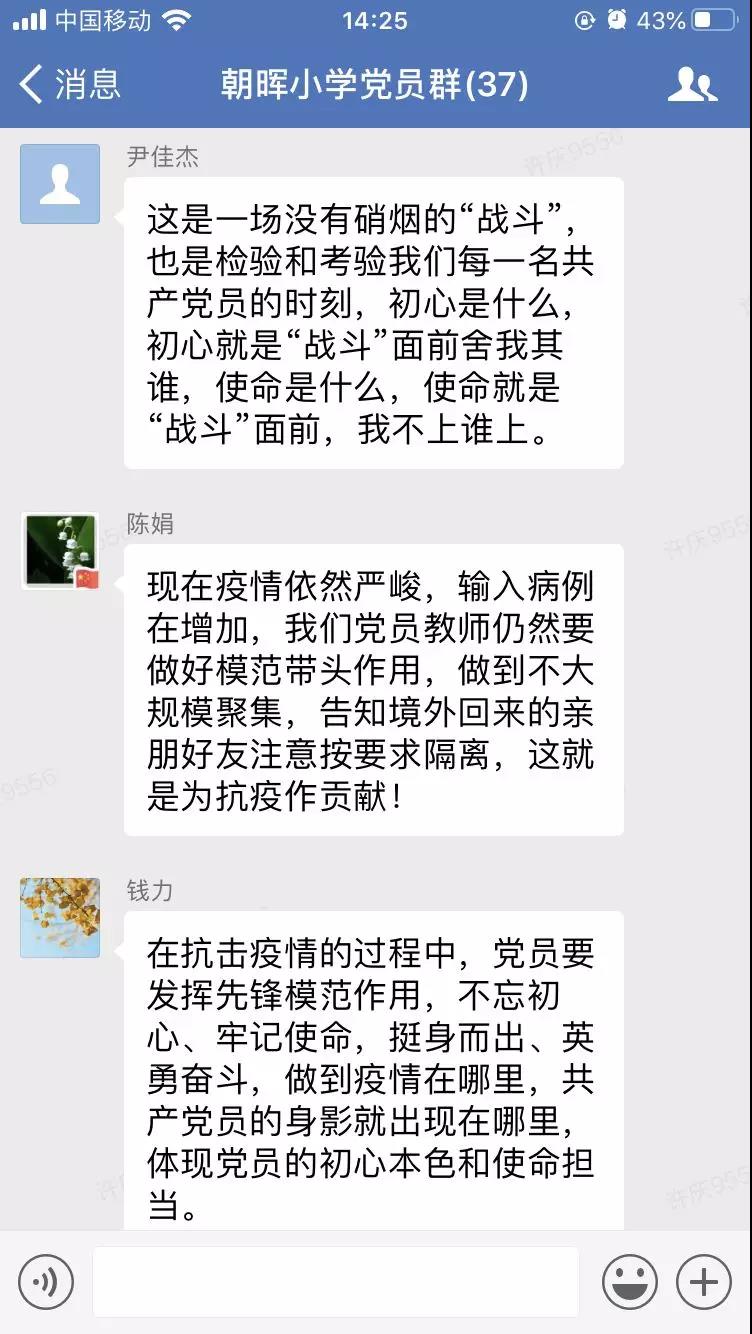Screen dimensions: 752x1334
Task: Open the plus attachments menu
Action: click(704, 1282)
